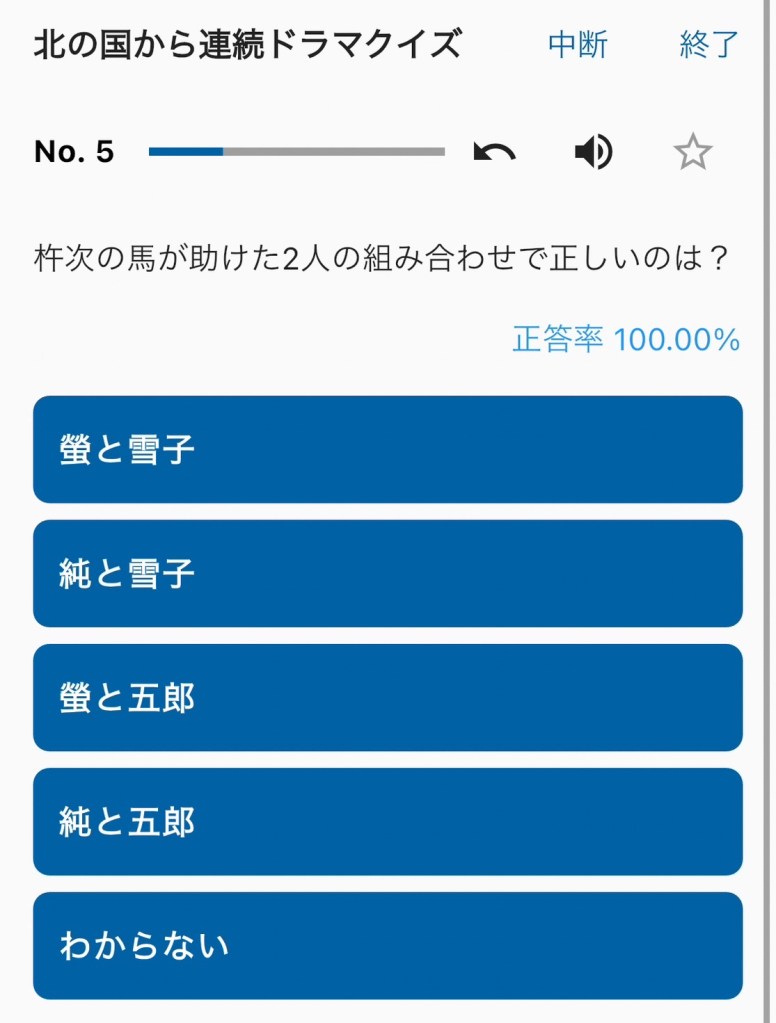The height and width of the screenshot is (1023, 776).
Task: Pick answer 螢と五郎
Action: (388, 698)
